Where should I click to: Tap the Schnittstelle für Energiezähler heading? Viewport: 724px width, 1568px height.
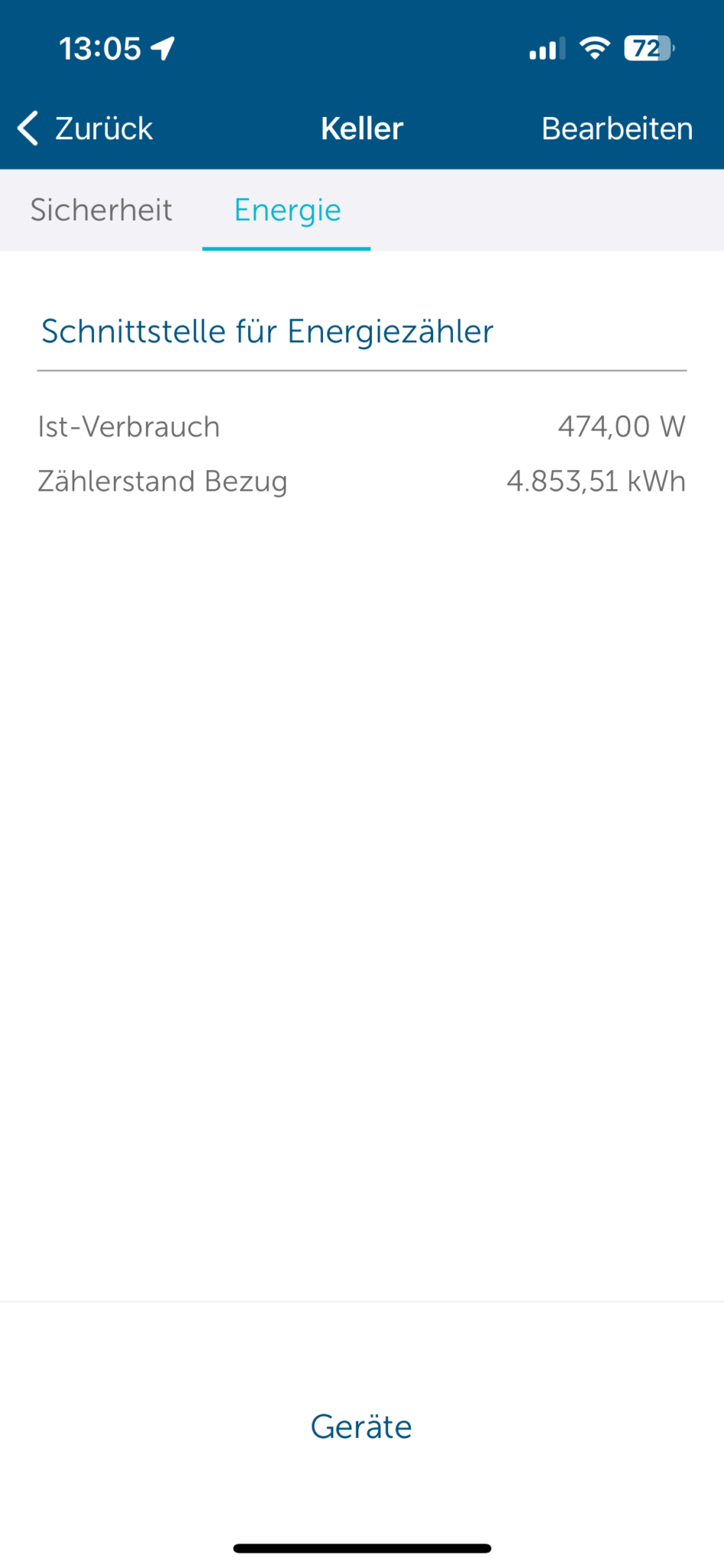point(267,331)
